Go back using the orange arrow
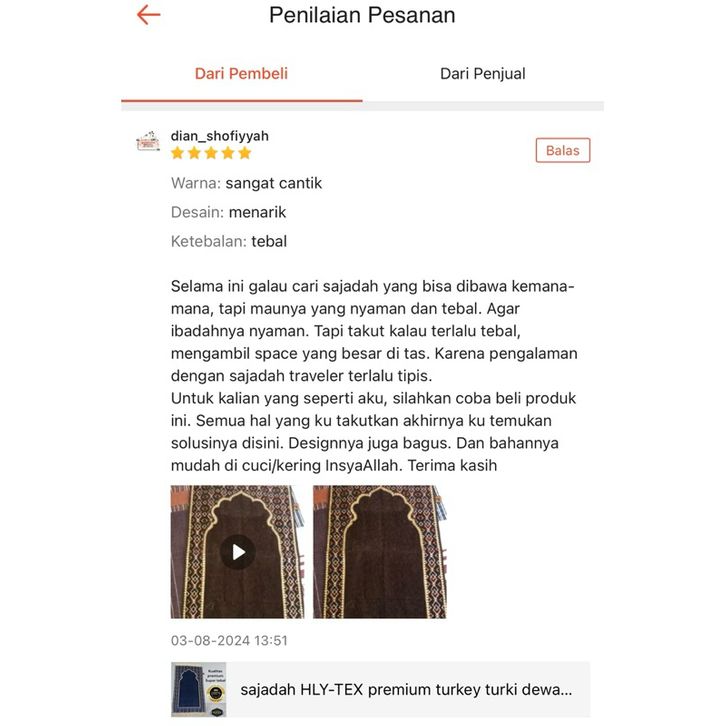This screenshot has width=726, height=726. tap(148, 15)
